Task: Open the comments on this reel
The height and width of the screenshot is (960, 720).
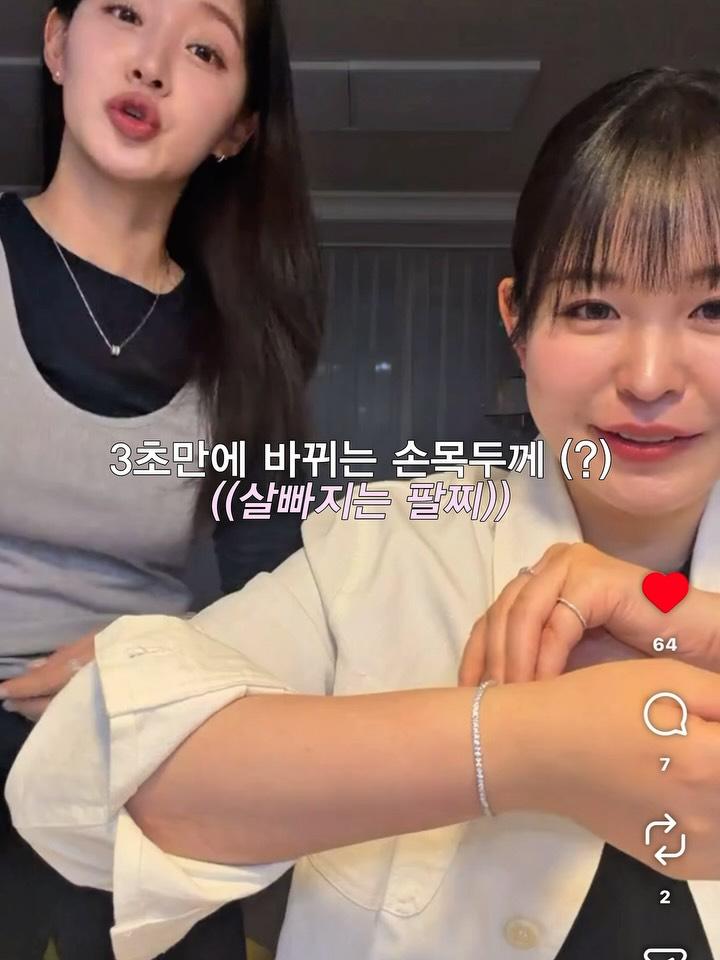Action: point(665,715)
